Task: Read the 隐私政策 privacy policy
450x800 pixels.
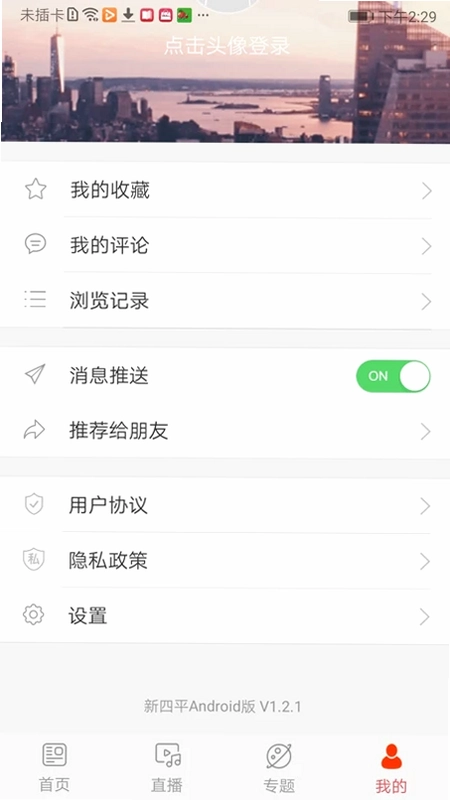Action: click(x=225, y=561)
